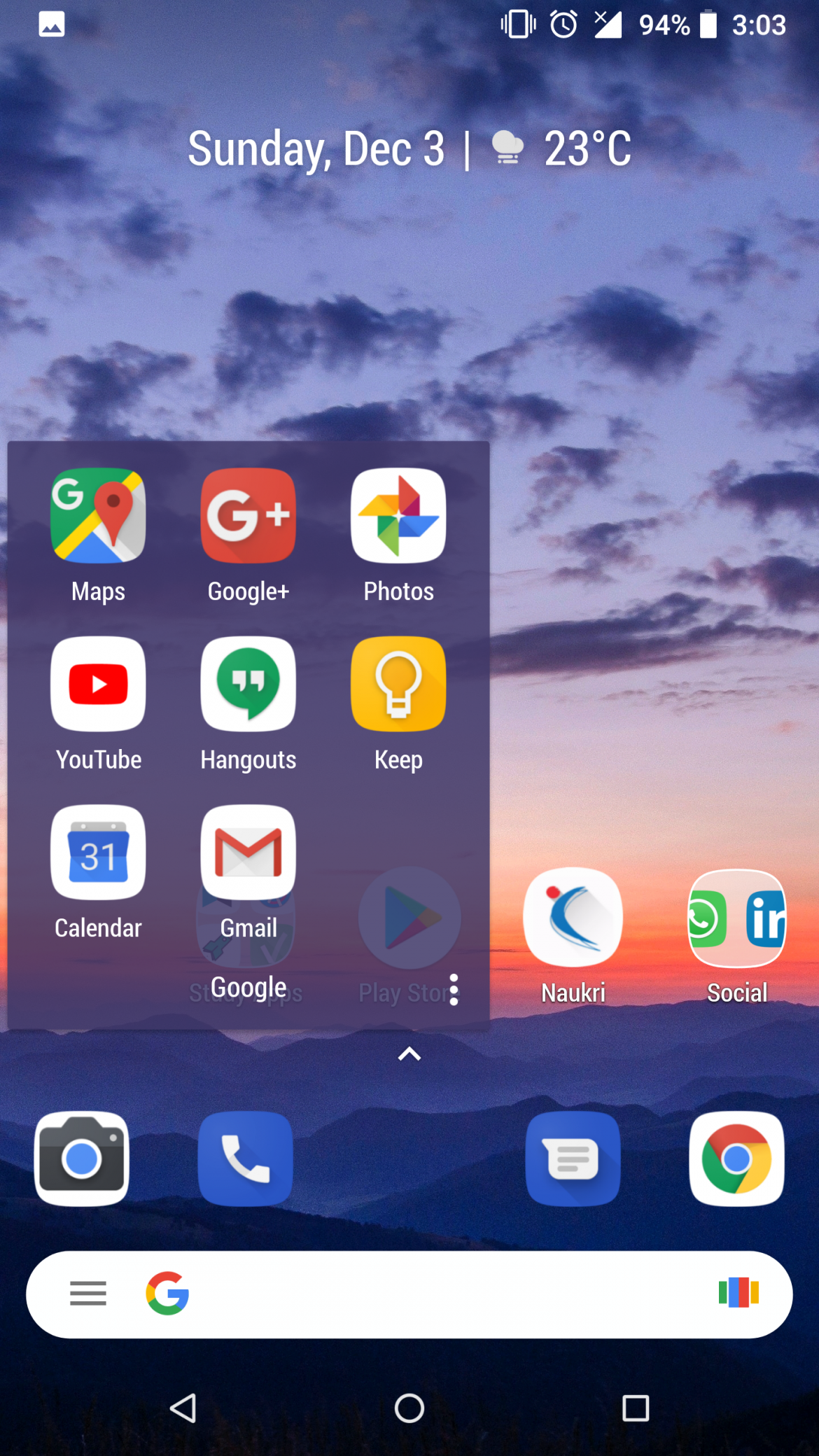Open the Phone dialer
This screenshot has height=1456, width=819.
(245, 1158)
